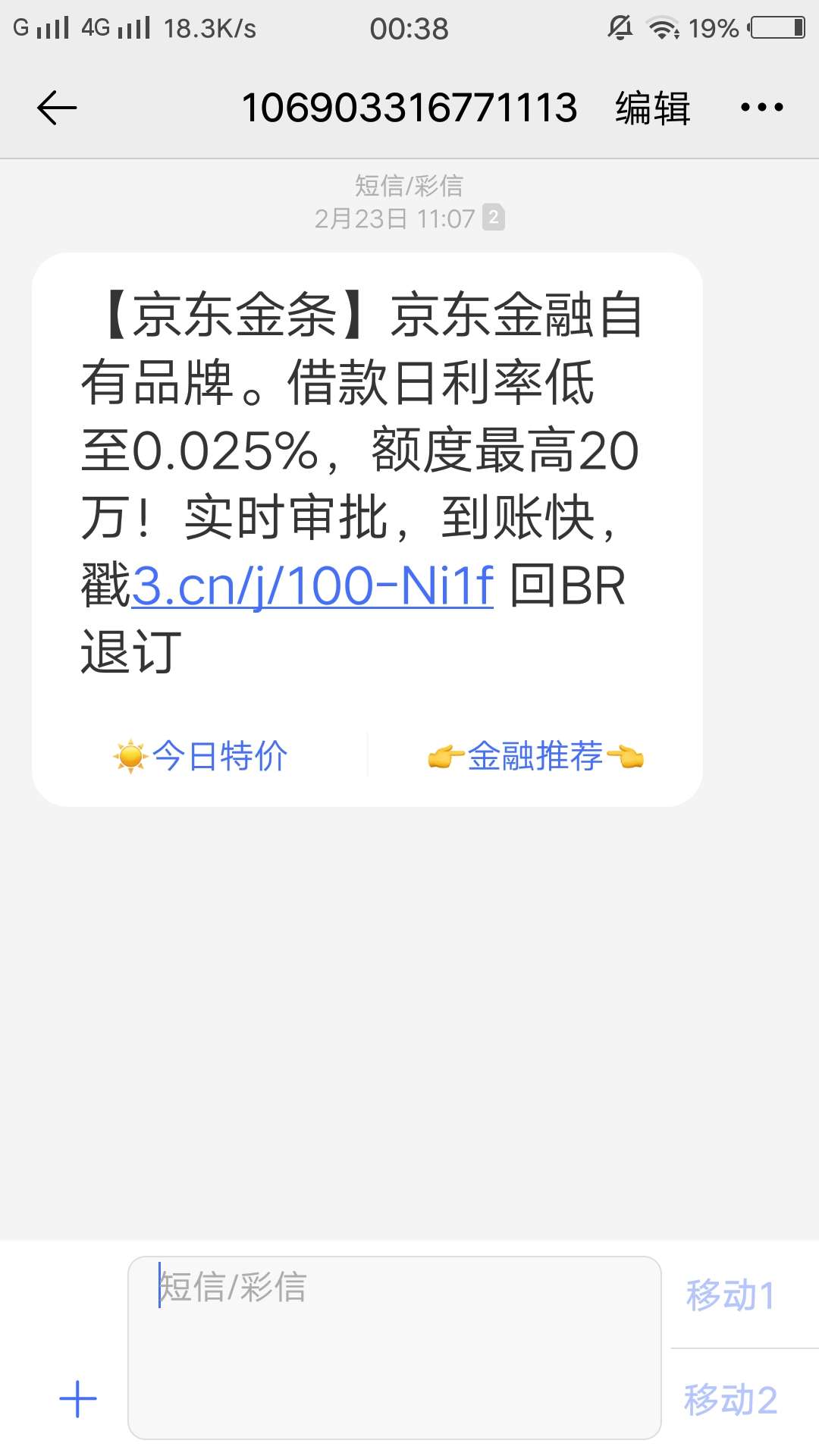Go back using the arrow icon

coord(57,108)
